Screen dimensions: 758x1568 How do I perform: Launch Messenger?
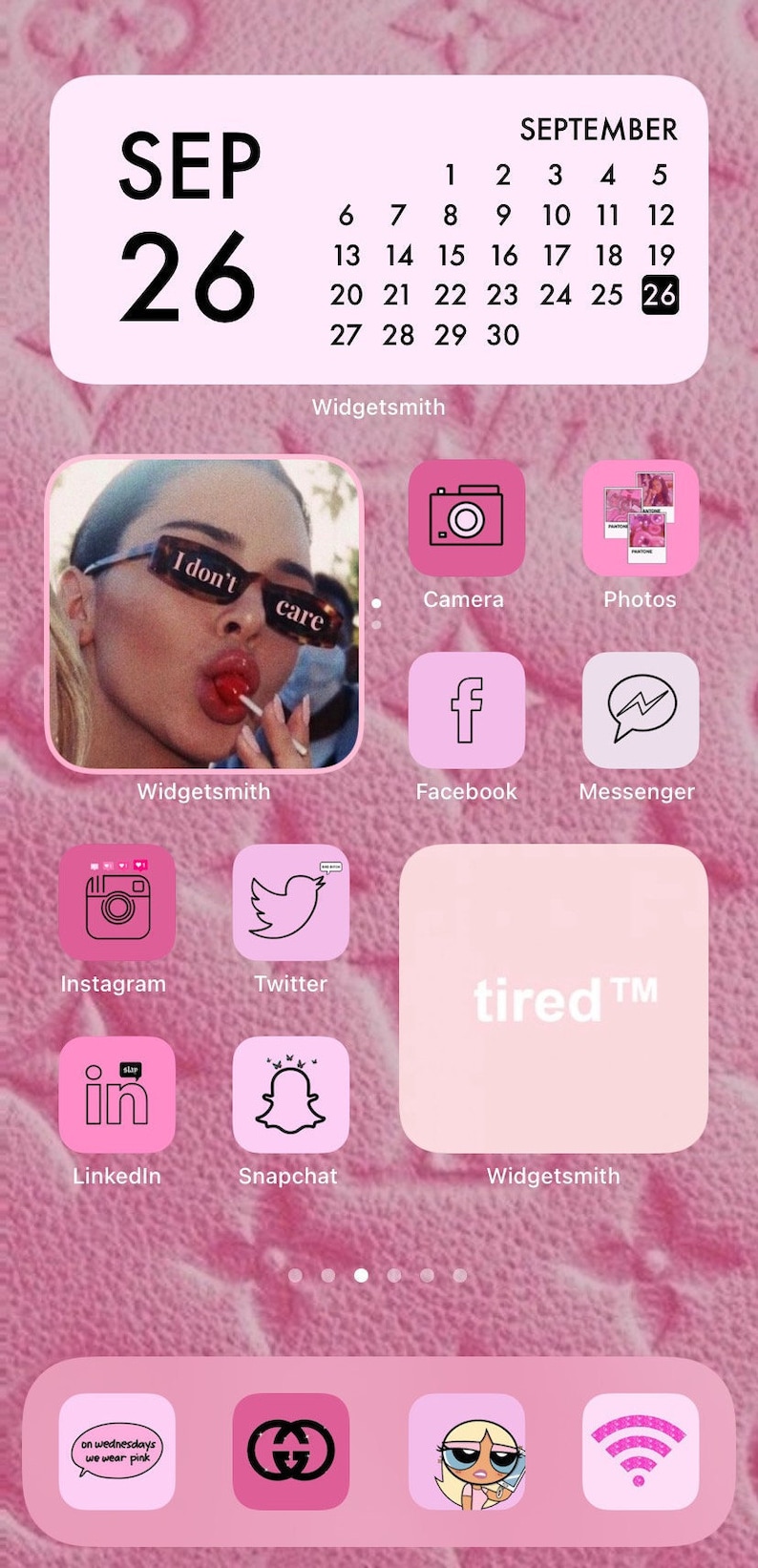(x=641, y=710)
